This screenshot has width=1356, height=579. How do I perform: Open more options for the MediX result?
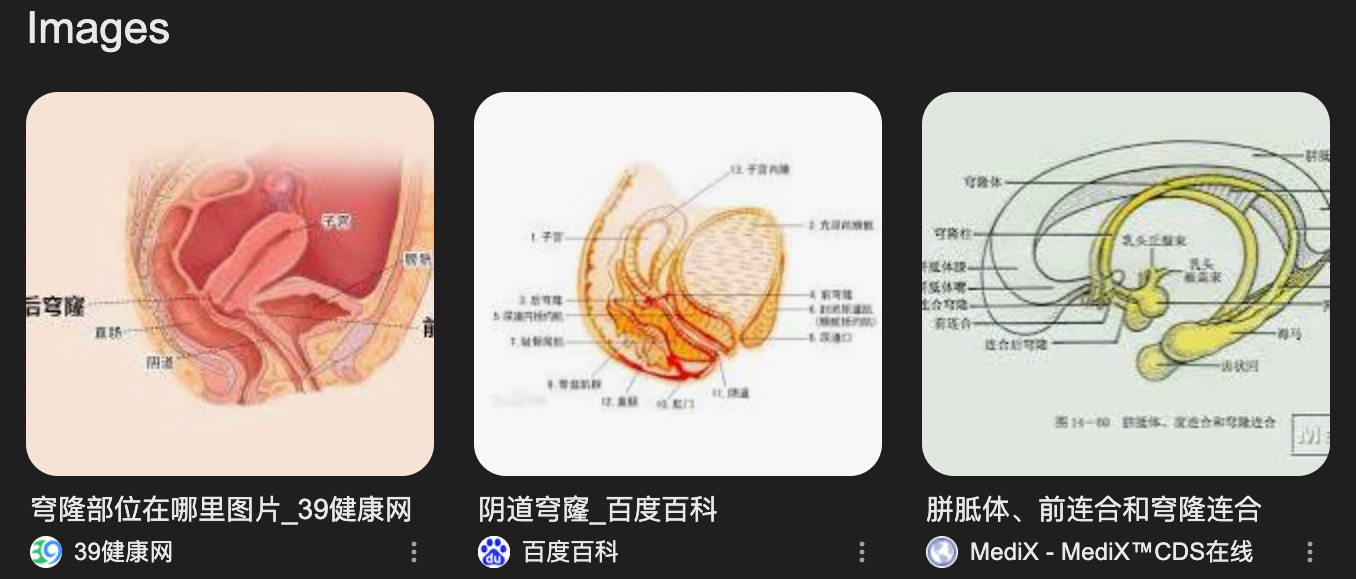(1310, 552)
